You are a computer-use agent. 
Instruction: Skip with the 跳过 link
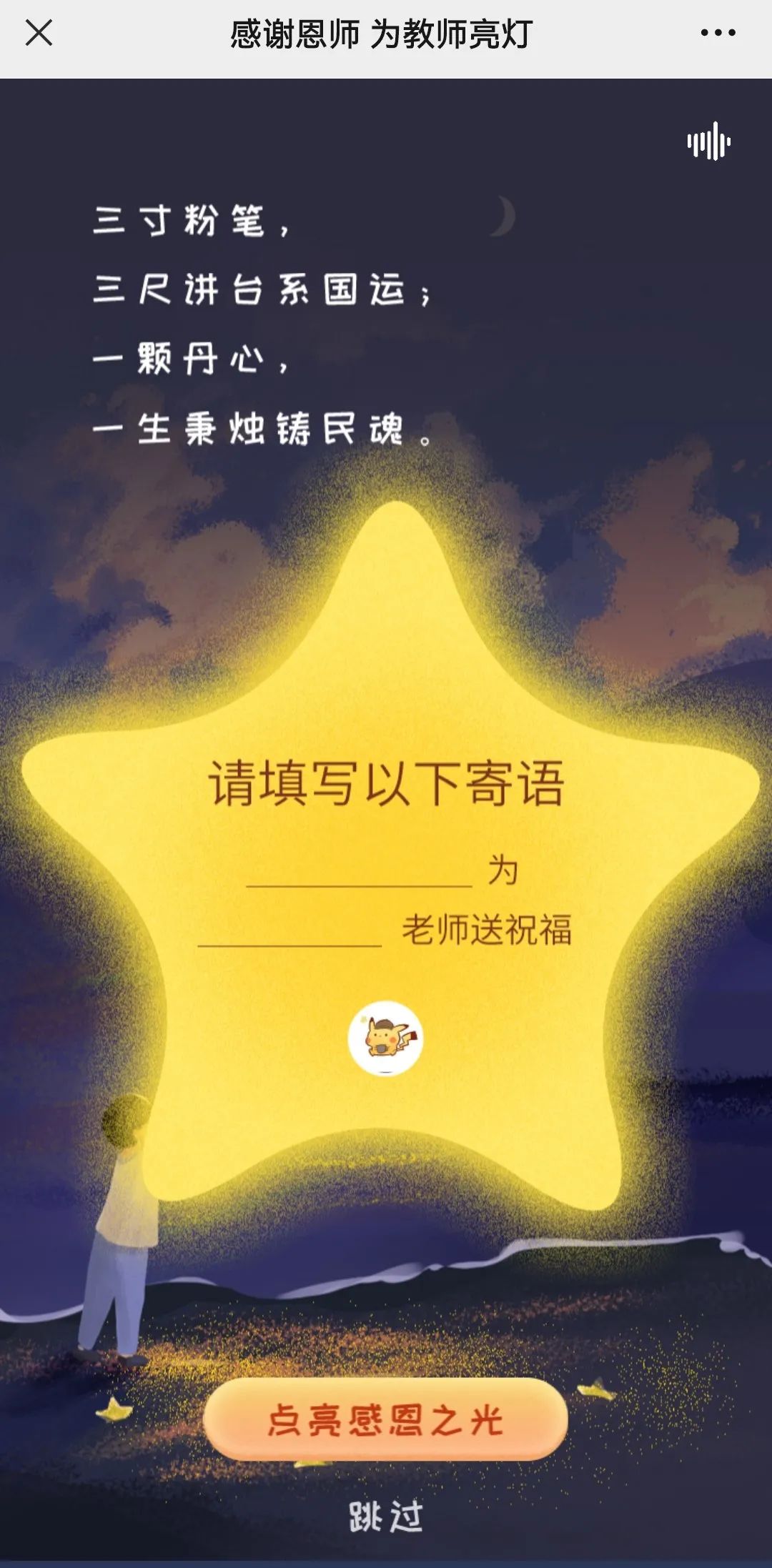[385, 1515]
